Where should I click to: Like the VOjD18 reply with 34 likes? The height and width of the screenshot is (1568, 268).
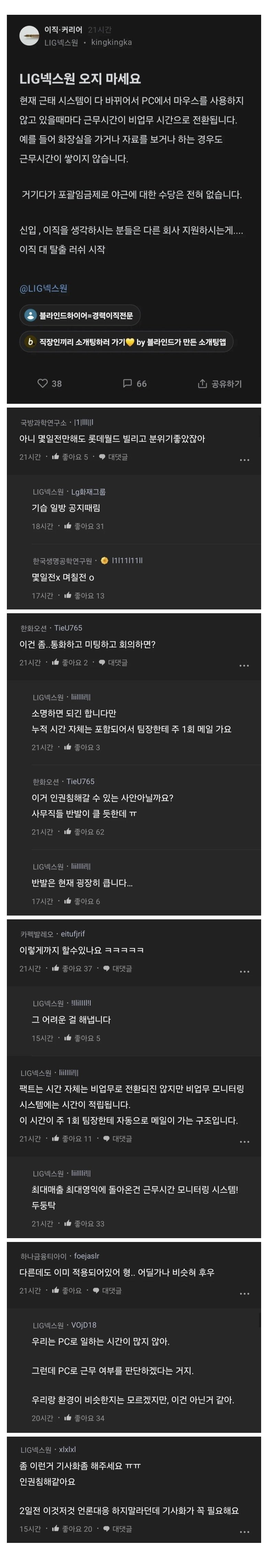coord(84,1418)
